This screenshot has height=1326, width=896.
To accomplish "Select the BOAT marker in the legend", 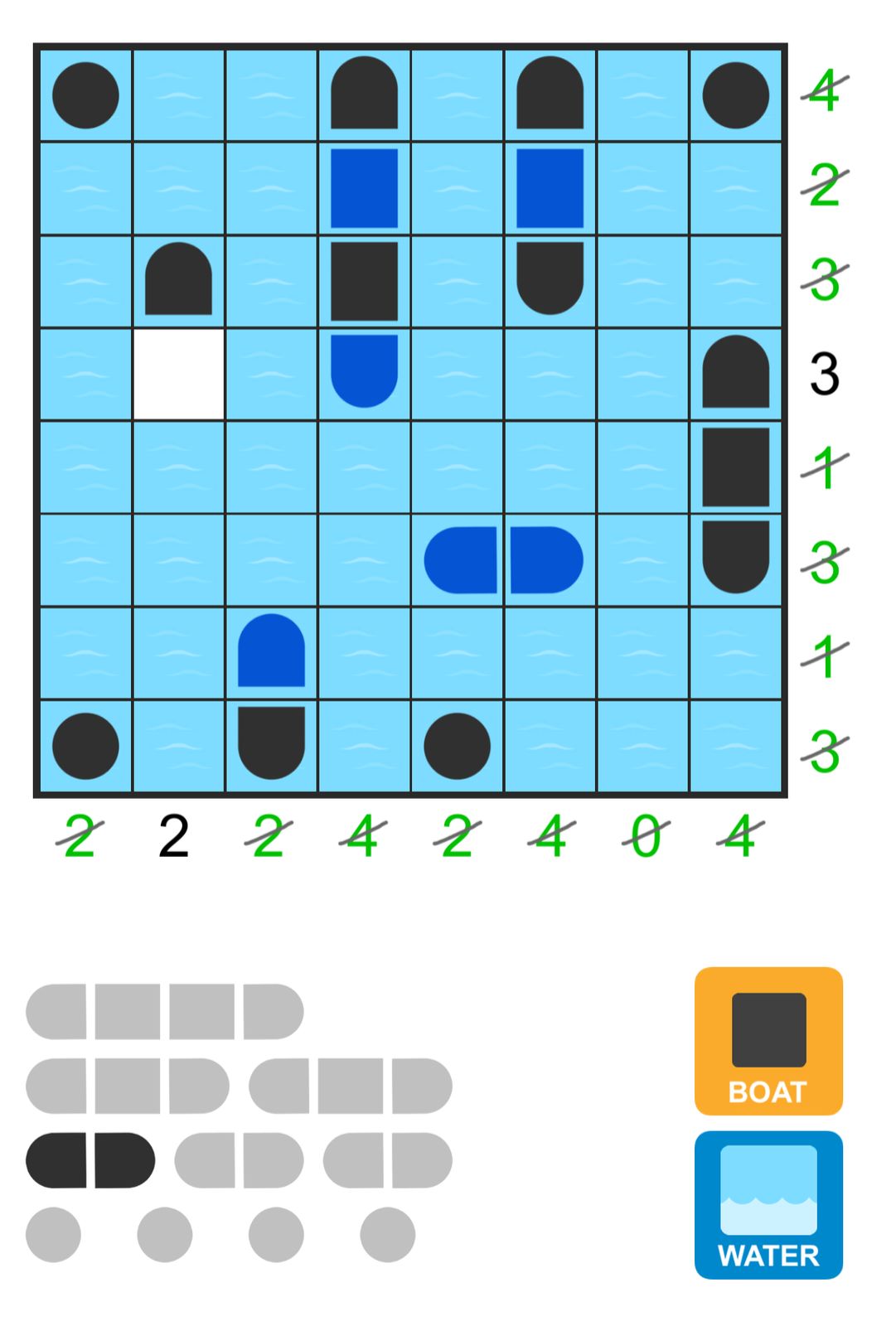I will [768, 1043].
